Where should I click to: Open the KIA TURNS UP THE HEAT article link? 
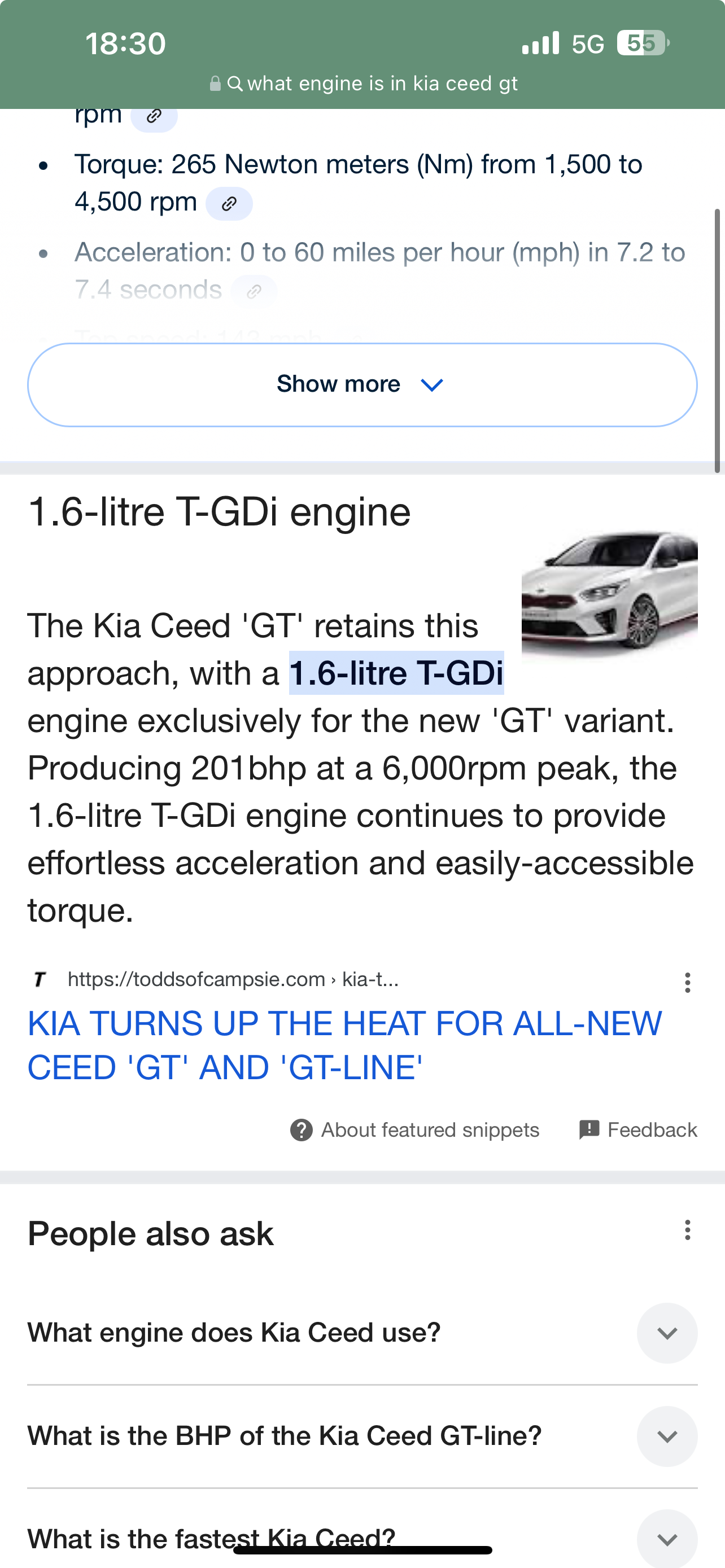click(x=344, y=1045)
